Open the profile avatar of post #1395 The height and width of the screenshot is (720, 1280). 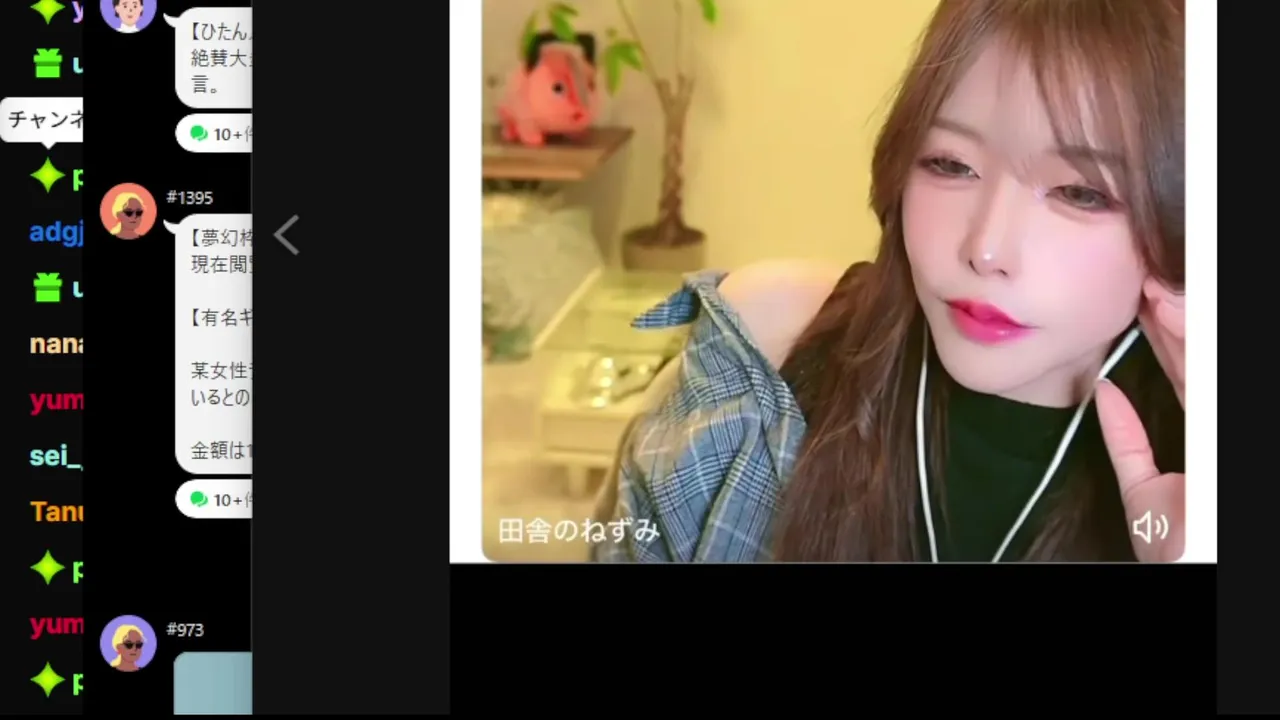(x=128, y=211)
